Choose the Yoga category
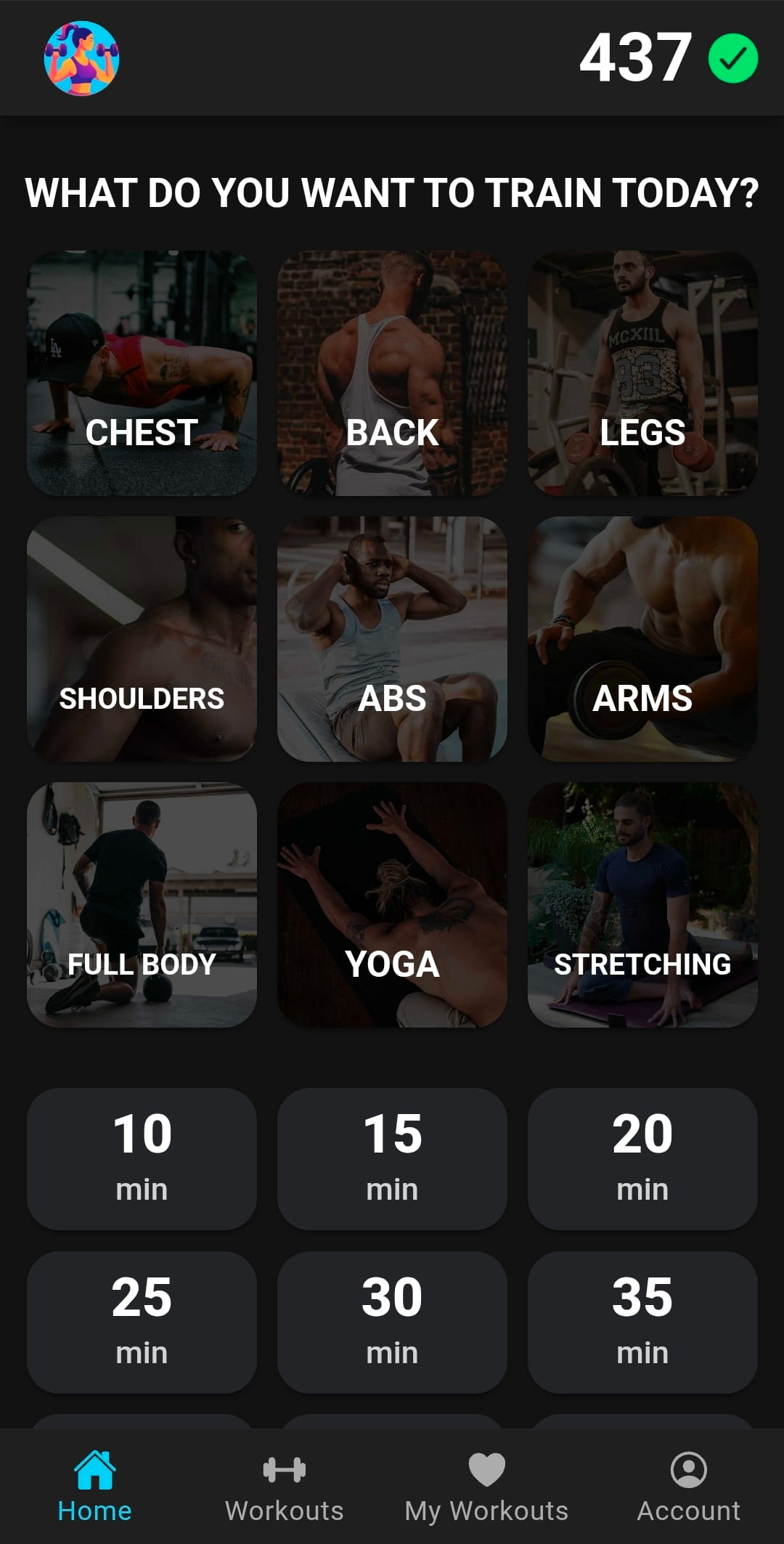 [x=392, y=905]
